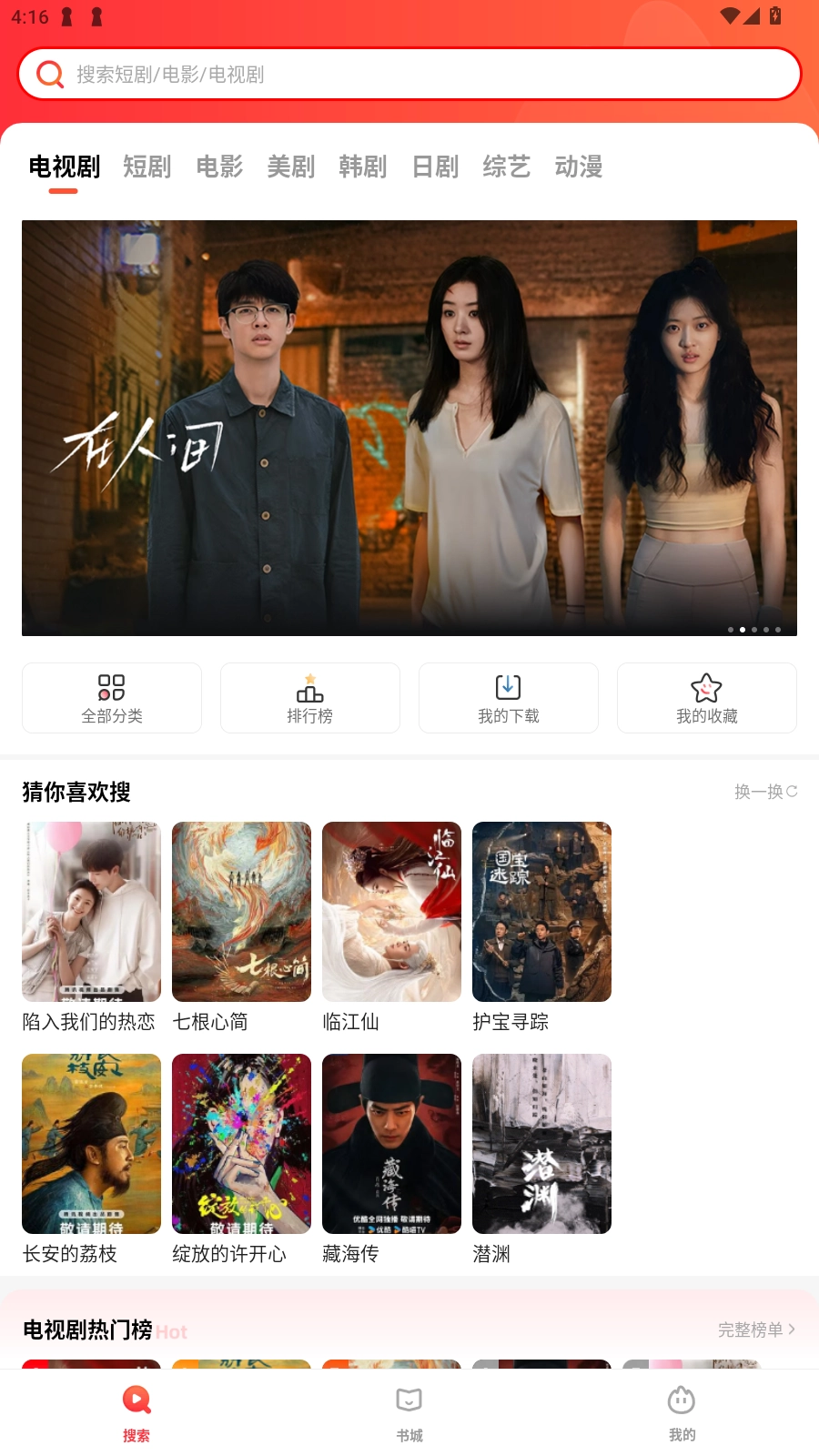This screenshot has width=819, height=1456.
Task: Refresh suggestions with 换一换
Action: point(765,792)
